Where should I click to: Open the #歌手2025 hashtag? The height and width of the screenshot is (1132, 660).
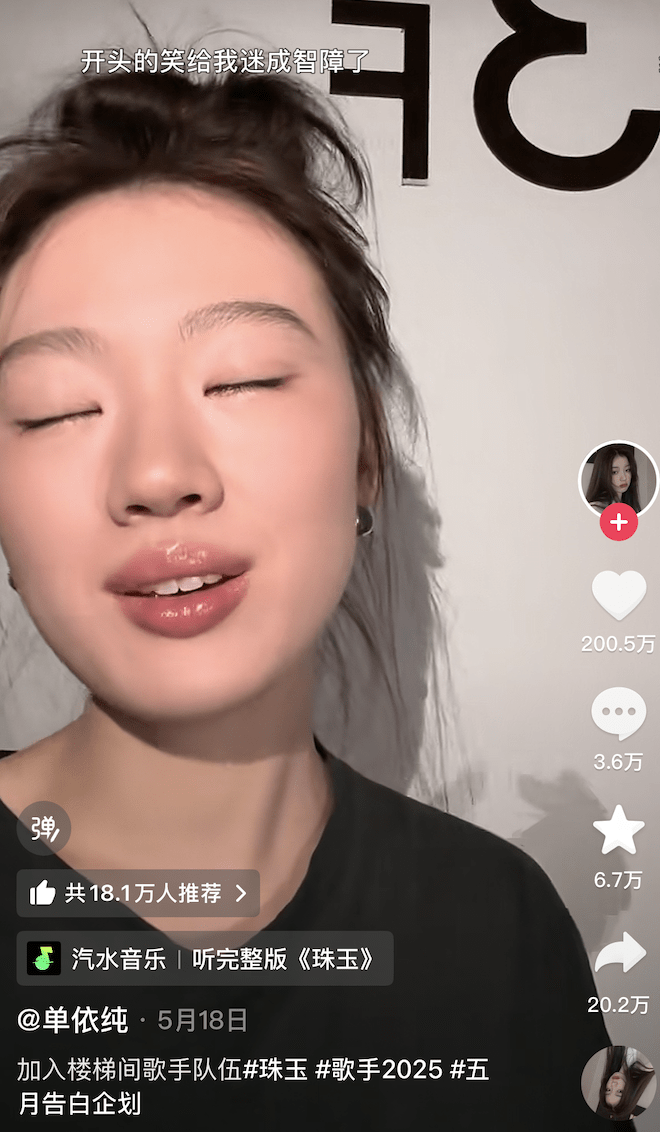378,1069
